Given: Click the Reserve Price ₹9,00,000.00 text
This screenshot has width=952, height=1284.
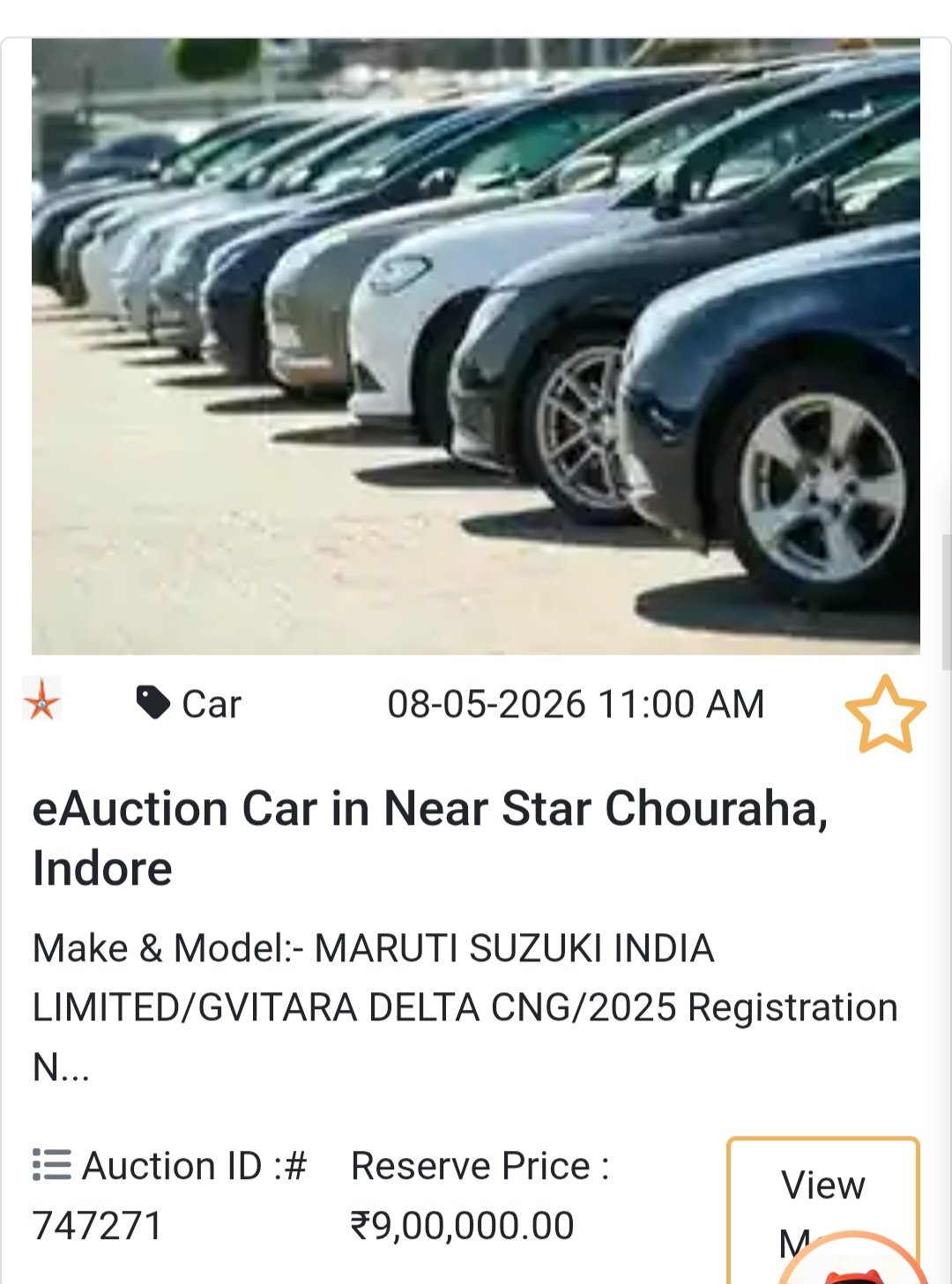Looking at the screenshot, I should click(462, 1223).
